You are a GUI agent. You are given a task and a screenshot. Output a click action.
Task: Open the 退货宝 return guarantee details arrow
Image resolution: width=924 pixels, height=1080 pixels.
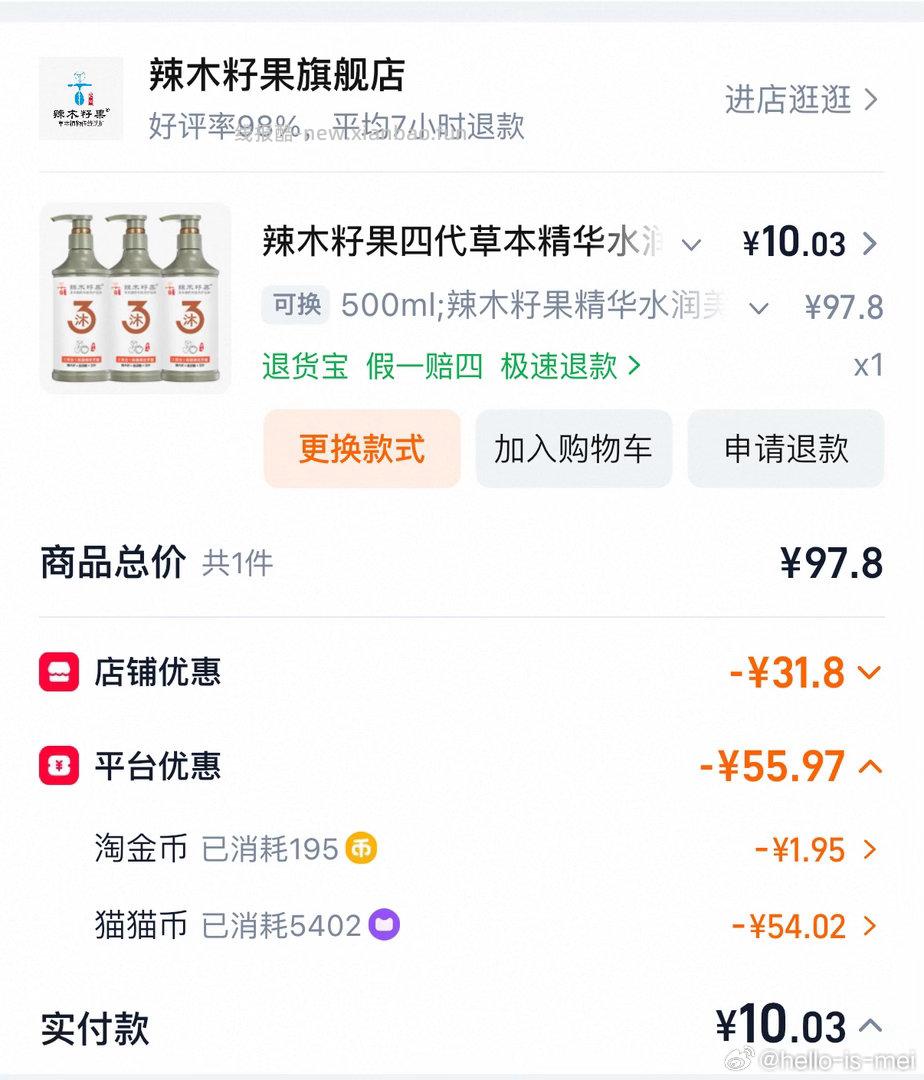(x=631, y=368)
